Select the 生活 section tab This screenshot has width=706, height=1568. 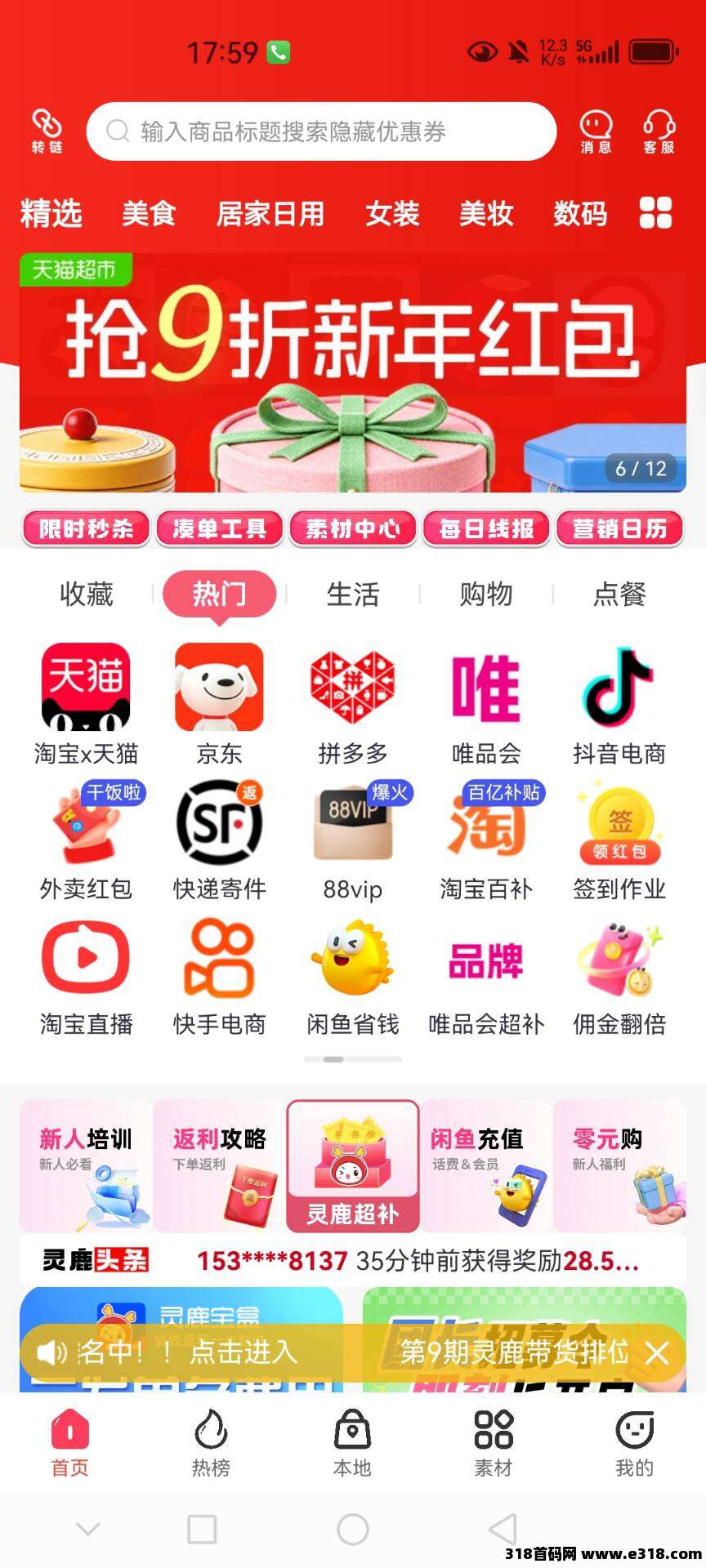pos(353,595)
